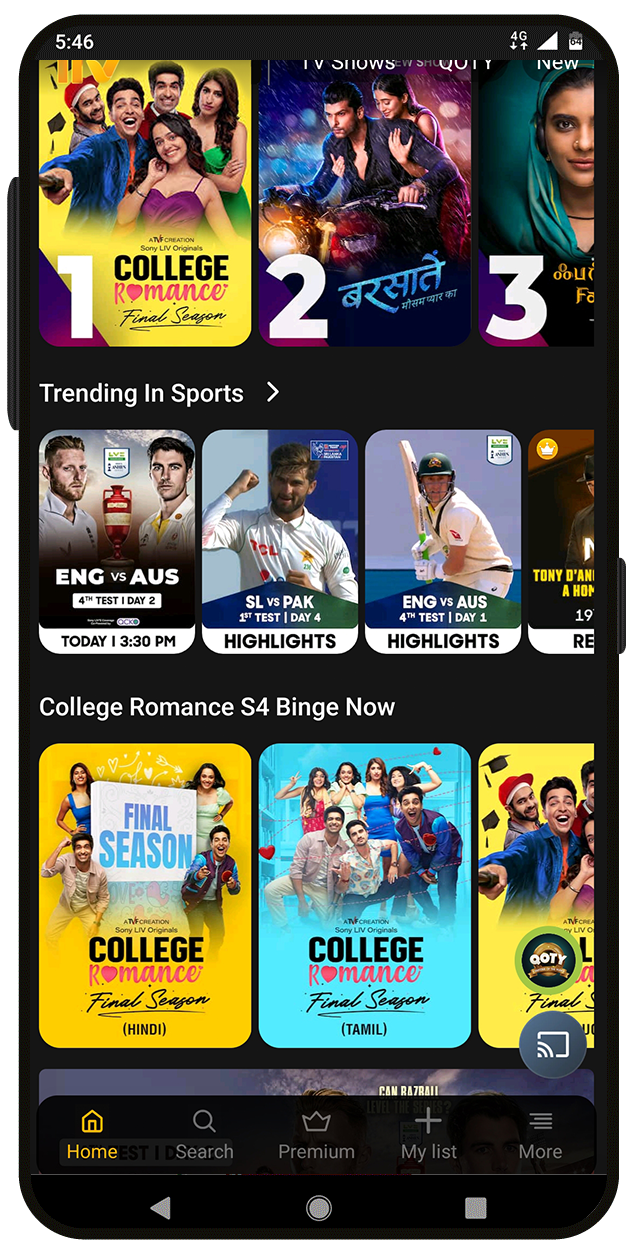Expand Trending In Sports with the arrow

273,393
